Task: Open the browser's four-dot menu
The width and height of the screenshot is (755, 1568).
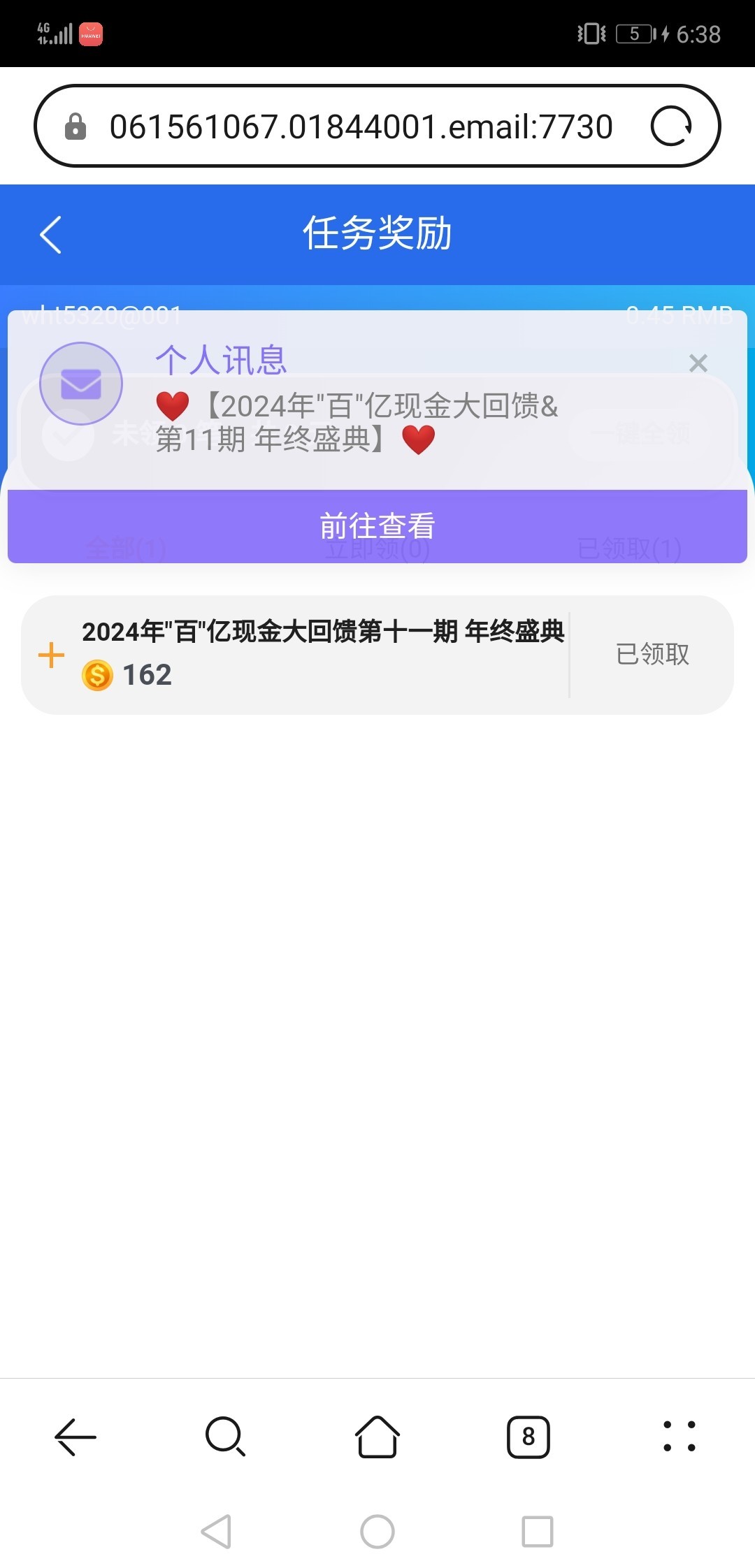Action: pos(679,1437)
